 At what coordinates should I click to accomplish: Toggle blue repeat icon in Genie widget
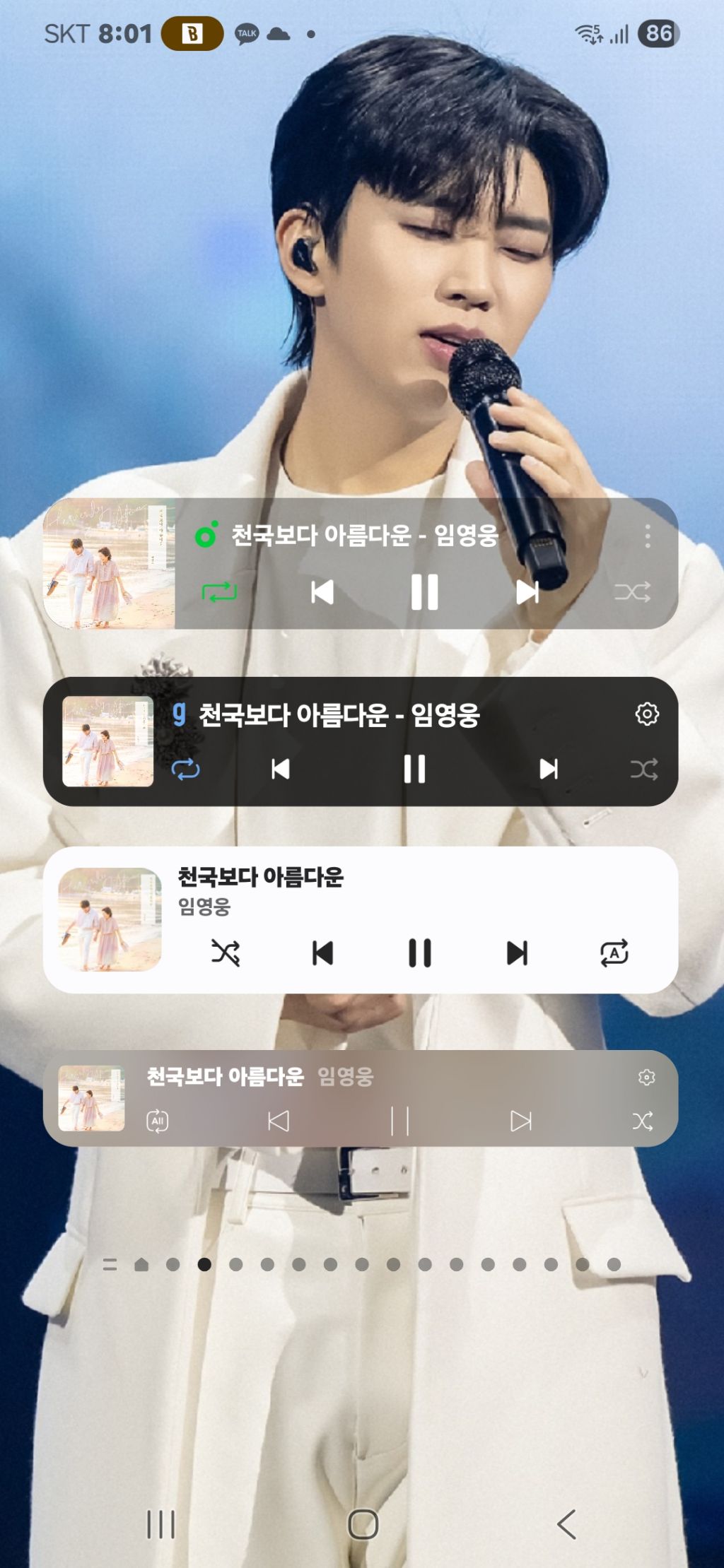(x=185, y=769)
